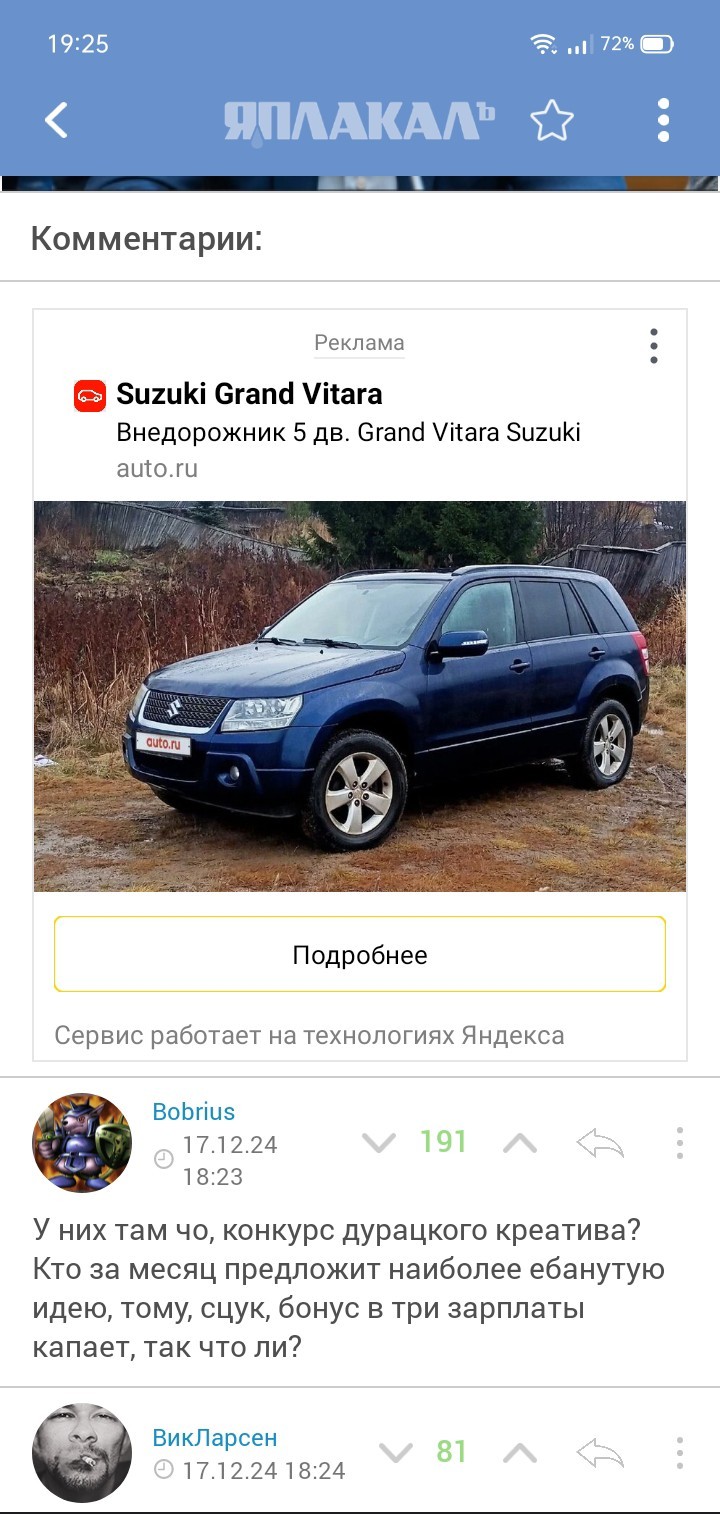Screen dimensions: 720x1514
Task: Reply to the comment by ВикЛарсен
Action: (600, 1453)
